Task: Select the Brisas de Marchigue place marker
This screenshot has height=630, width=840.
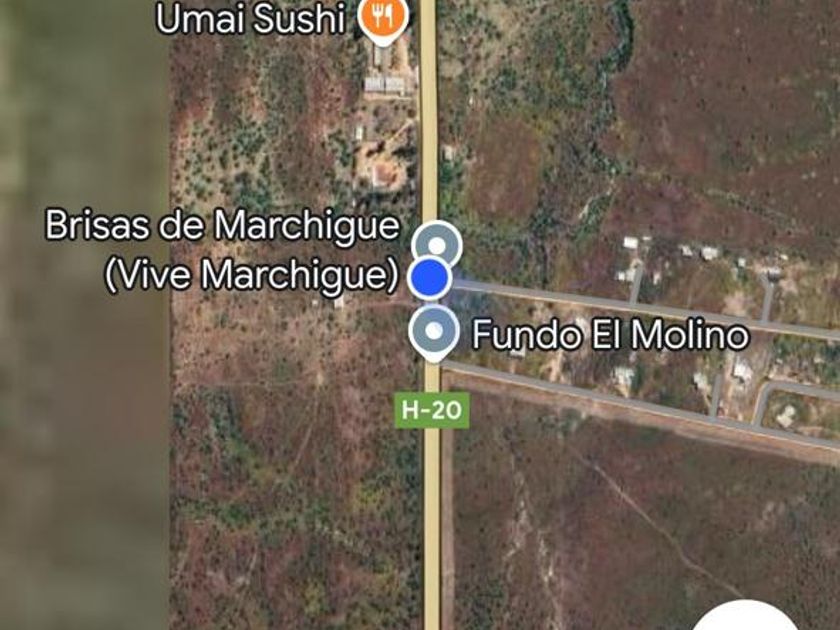Action: pos(437,244)
